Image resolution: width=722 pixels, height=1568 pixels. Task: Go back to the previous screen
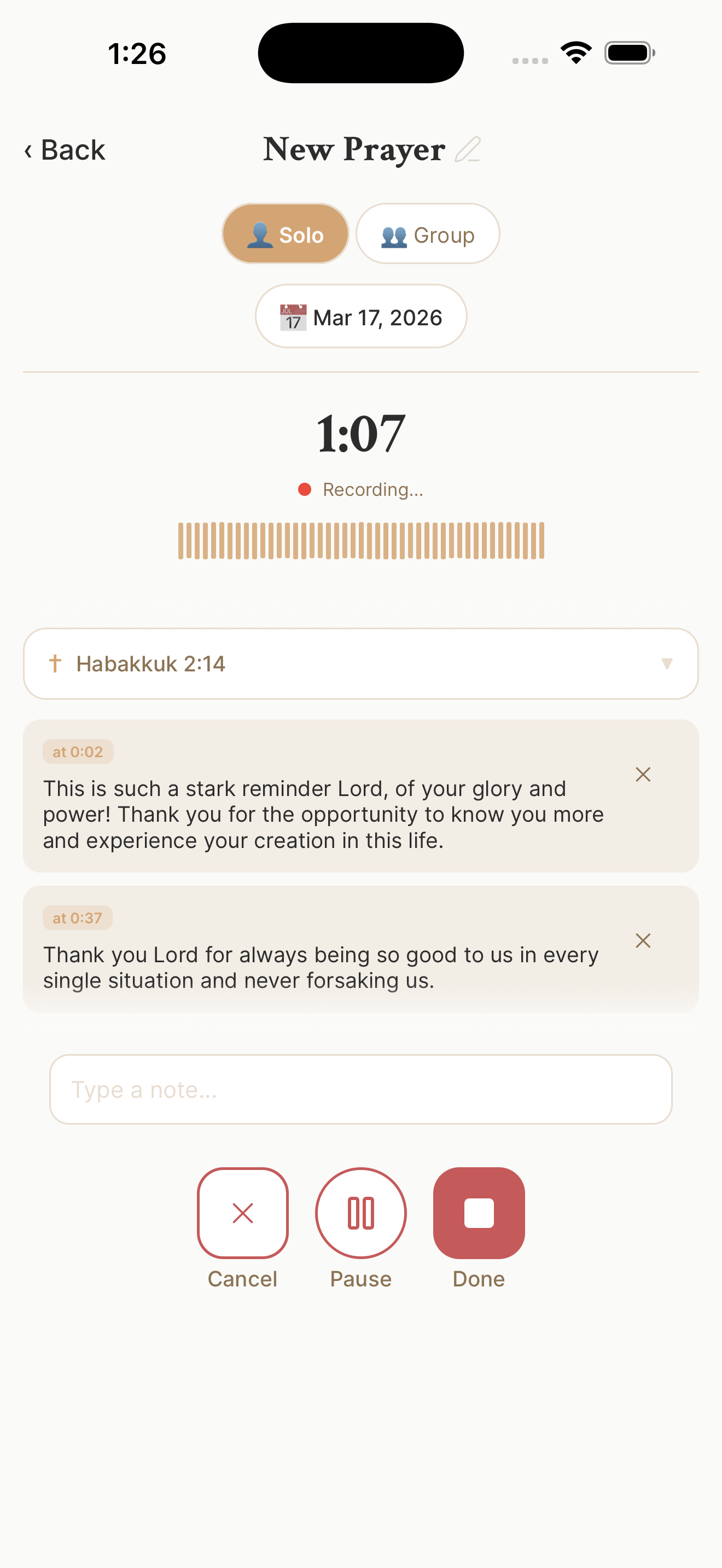pyautogui.click(x=65, y=150)
